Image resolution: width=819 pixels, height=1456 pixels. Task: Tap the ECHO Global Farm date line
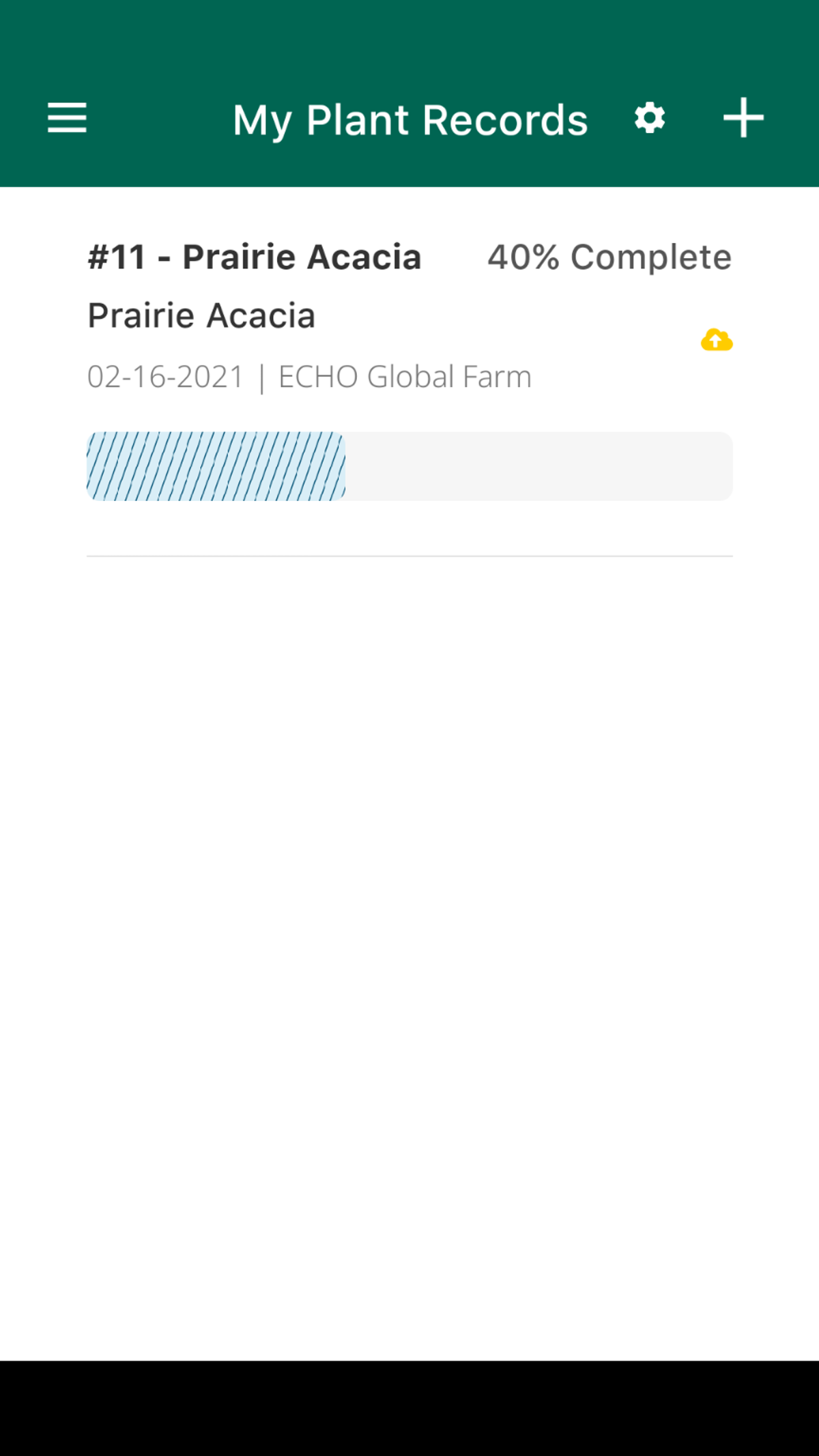click(x=309, y=375)
